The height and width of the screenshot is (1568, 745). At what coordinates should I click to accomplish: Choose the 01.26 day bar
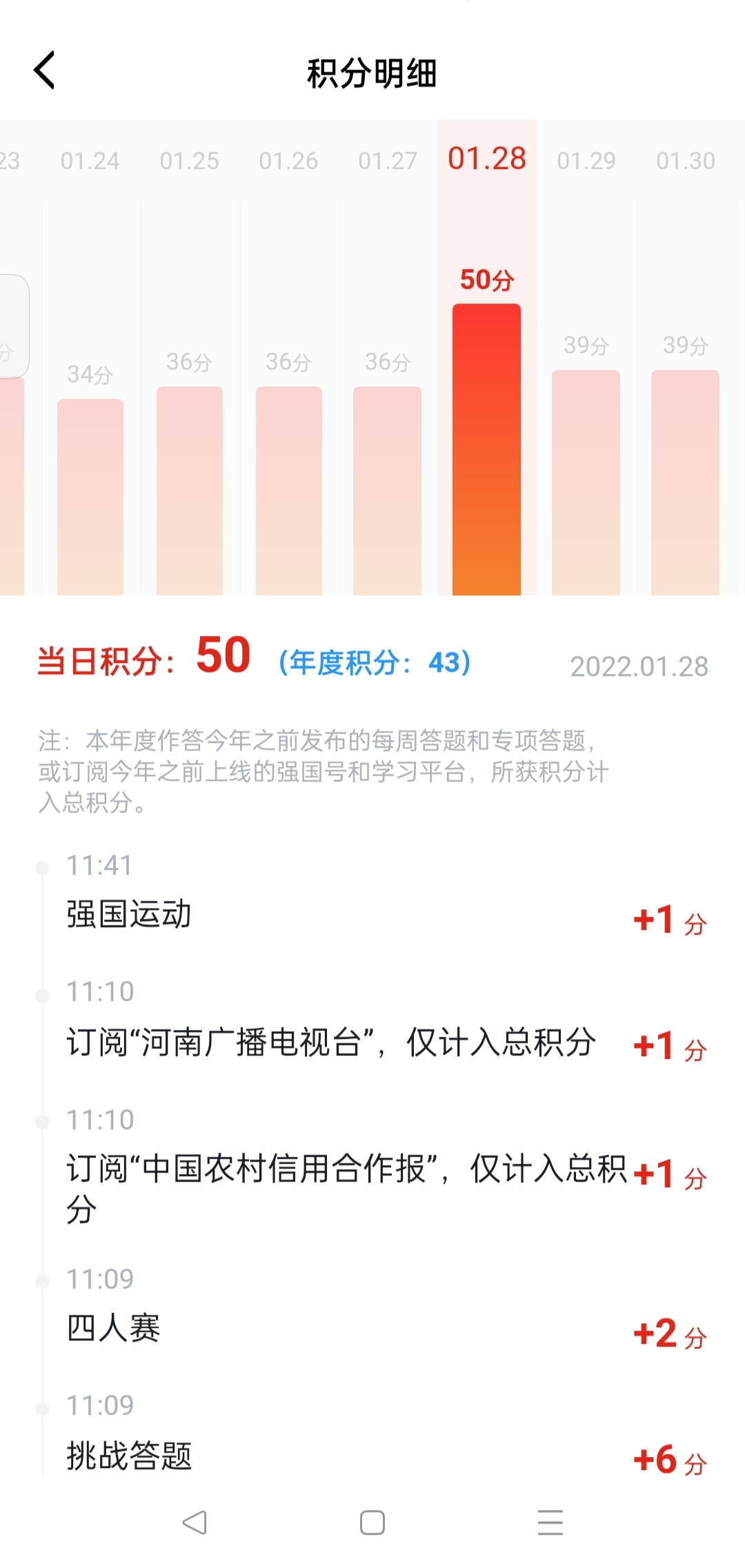tap(289, 490)
